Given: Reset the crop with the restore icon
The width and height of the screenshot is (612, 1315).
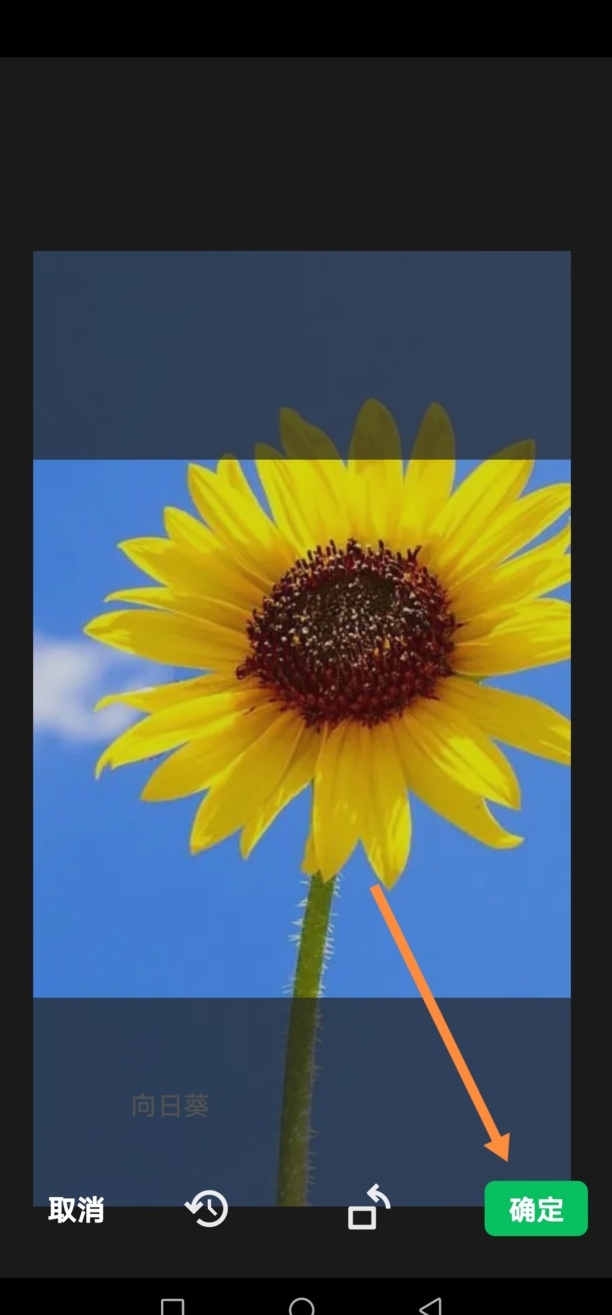Looking at the screenshot, I should [x=207, y=1210].
